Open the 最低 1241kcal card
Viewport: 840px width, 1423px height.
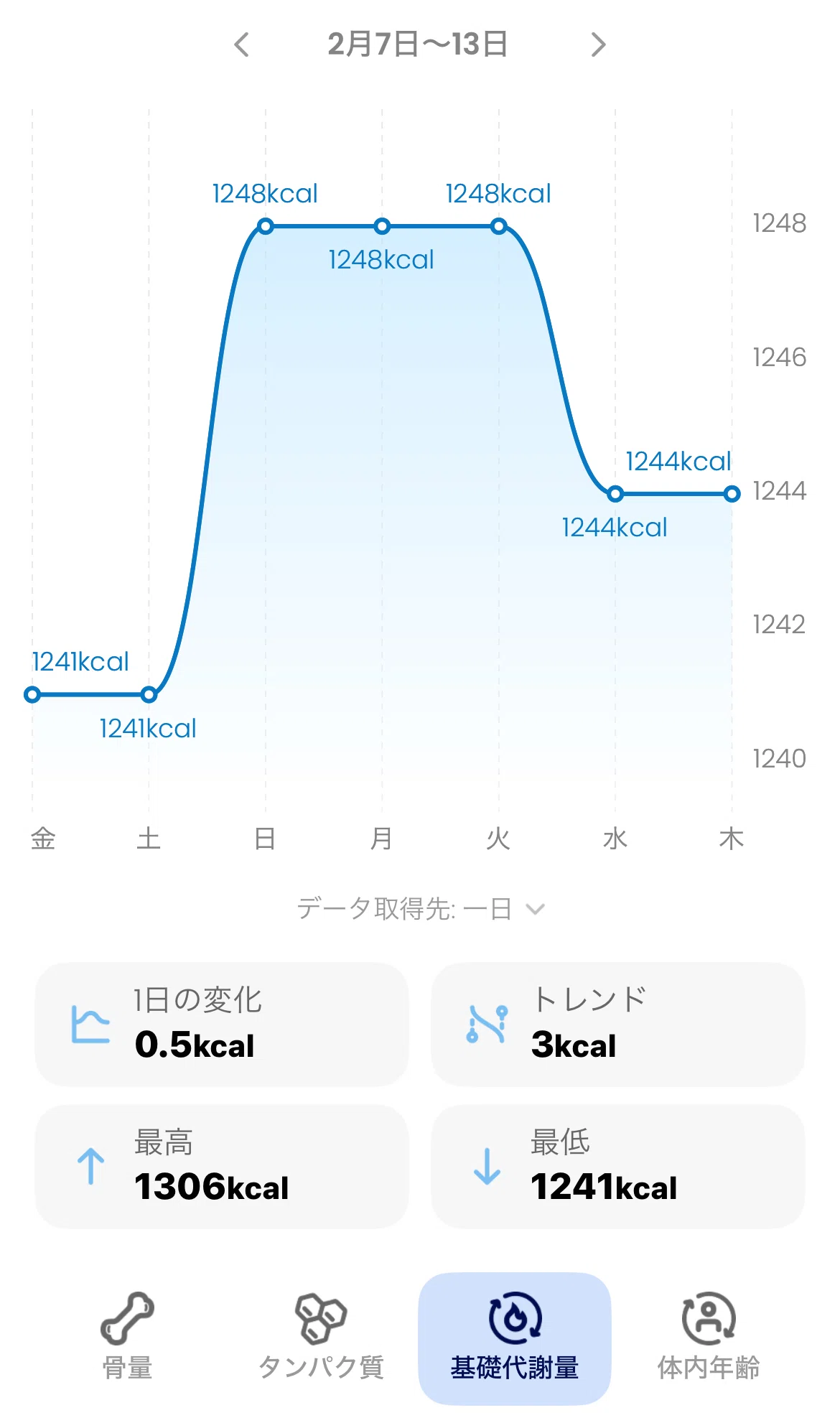coord(618,1167)
